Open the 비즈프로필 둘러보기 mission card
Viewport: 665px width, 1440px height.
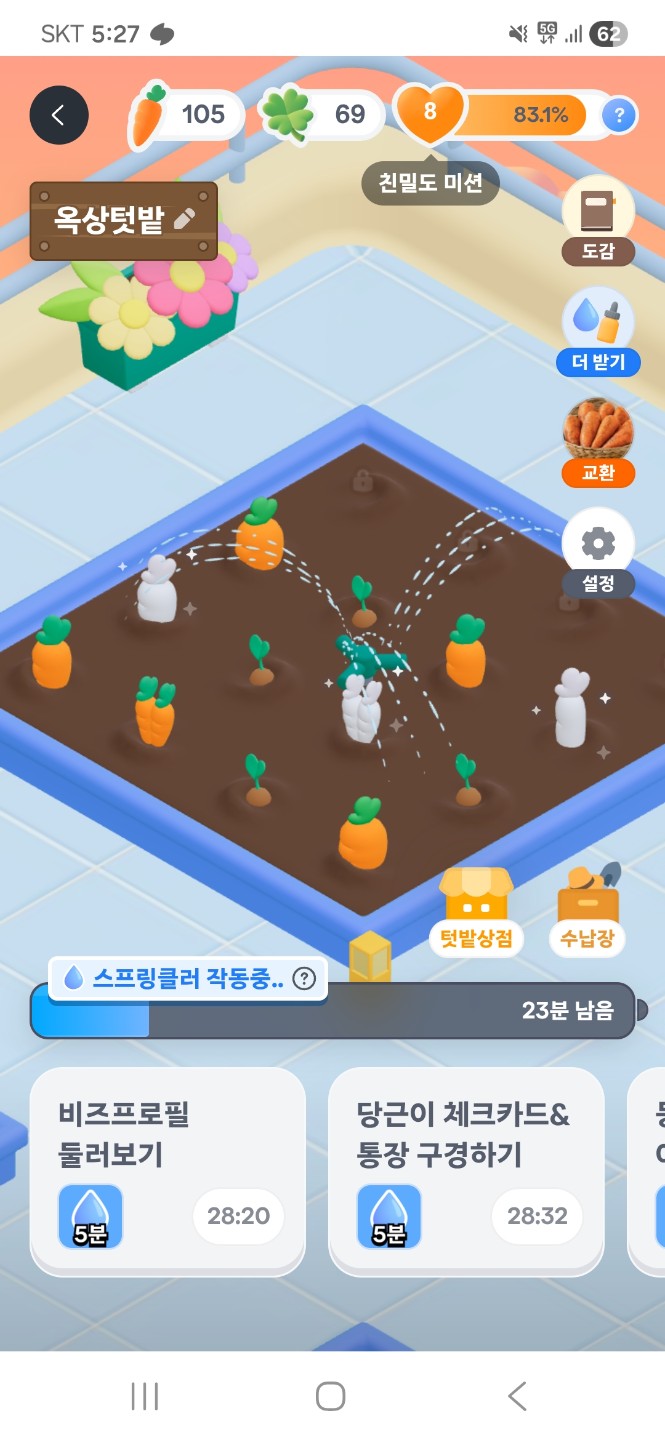[168, 1171]
